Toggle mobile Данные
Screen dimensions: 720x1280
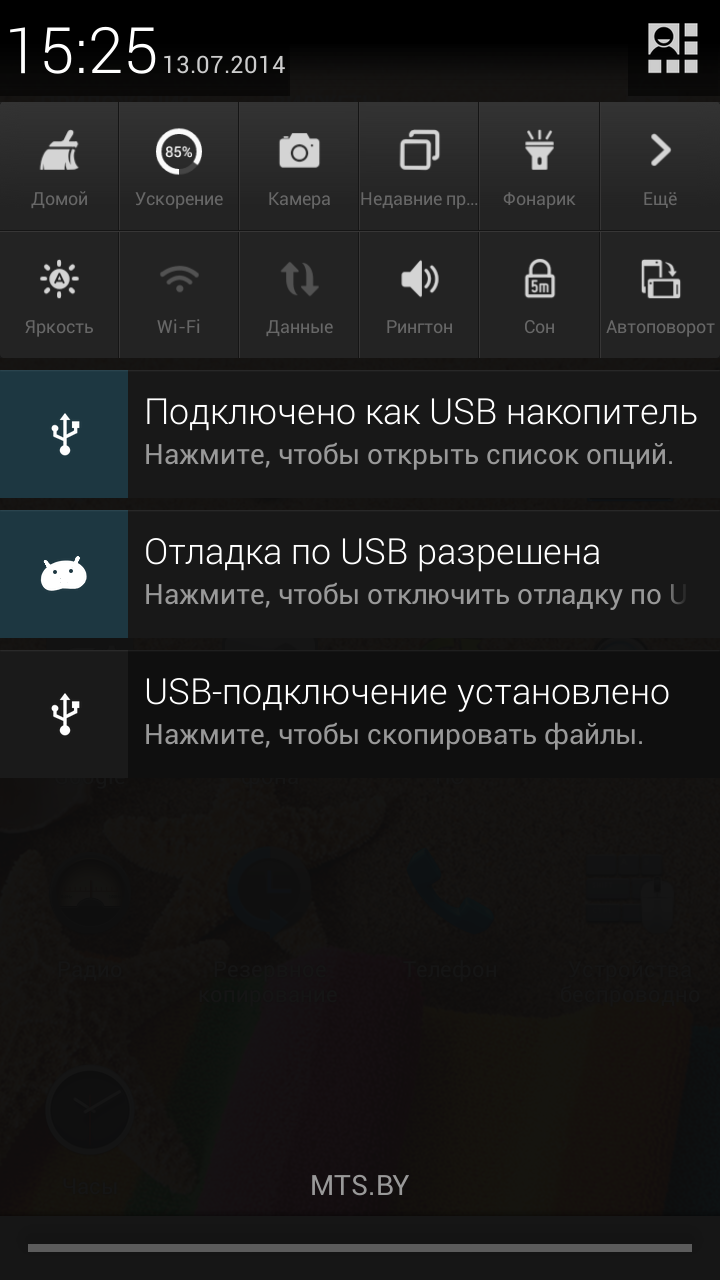299,294
